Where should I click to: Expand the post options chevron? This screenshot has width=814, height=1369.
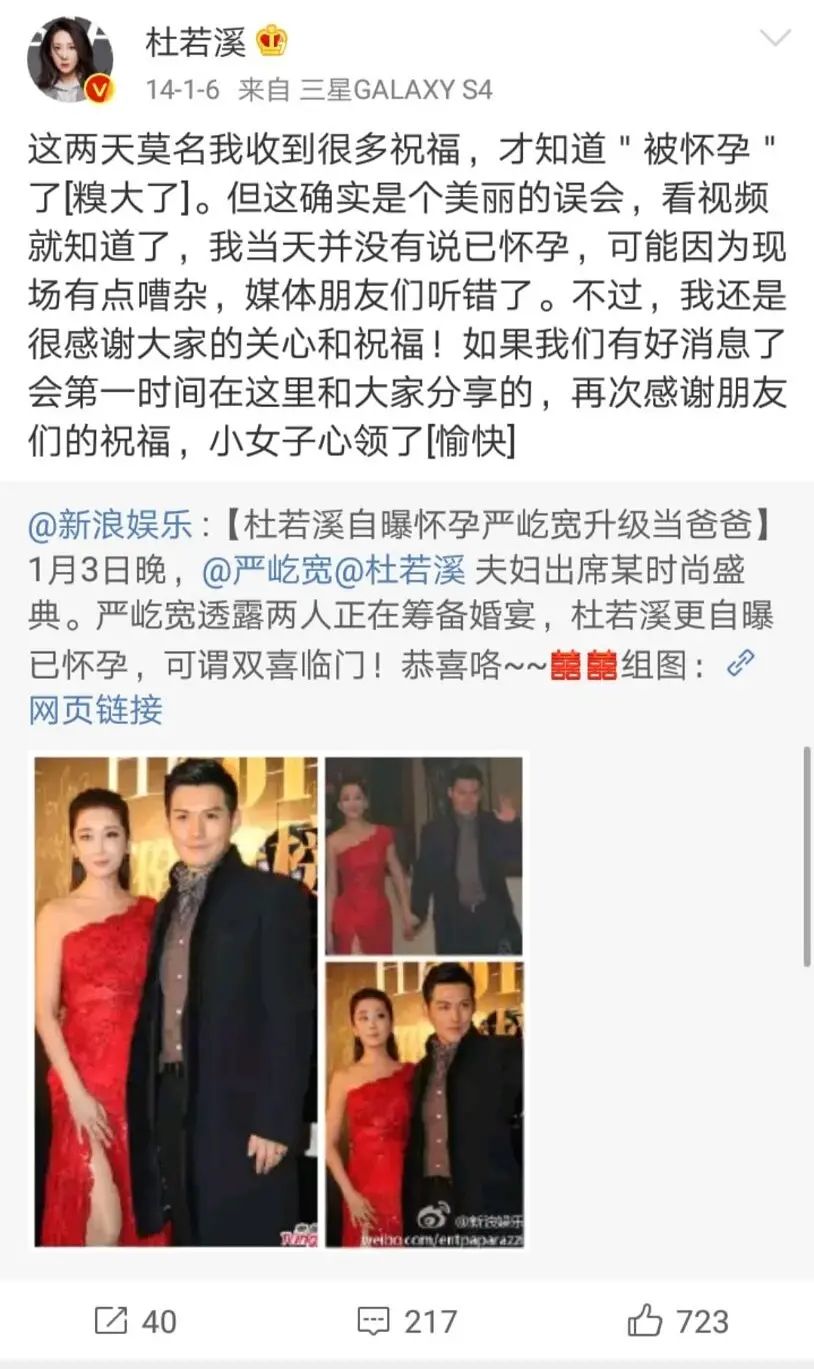click(x=775, y=40)
